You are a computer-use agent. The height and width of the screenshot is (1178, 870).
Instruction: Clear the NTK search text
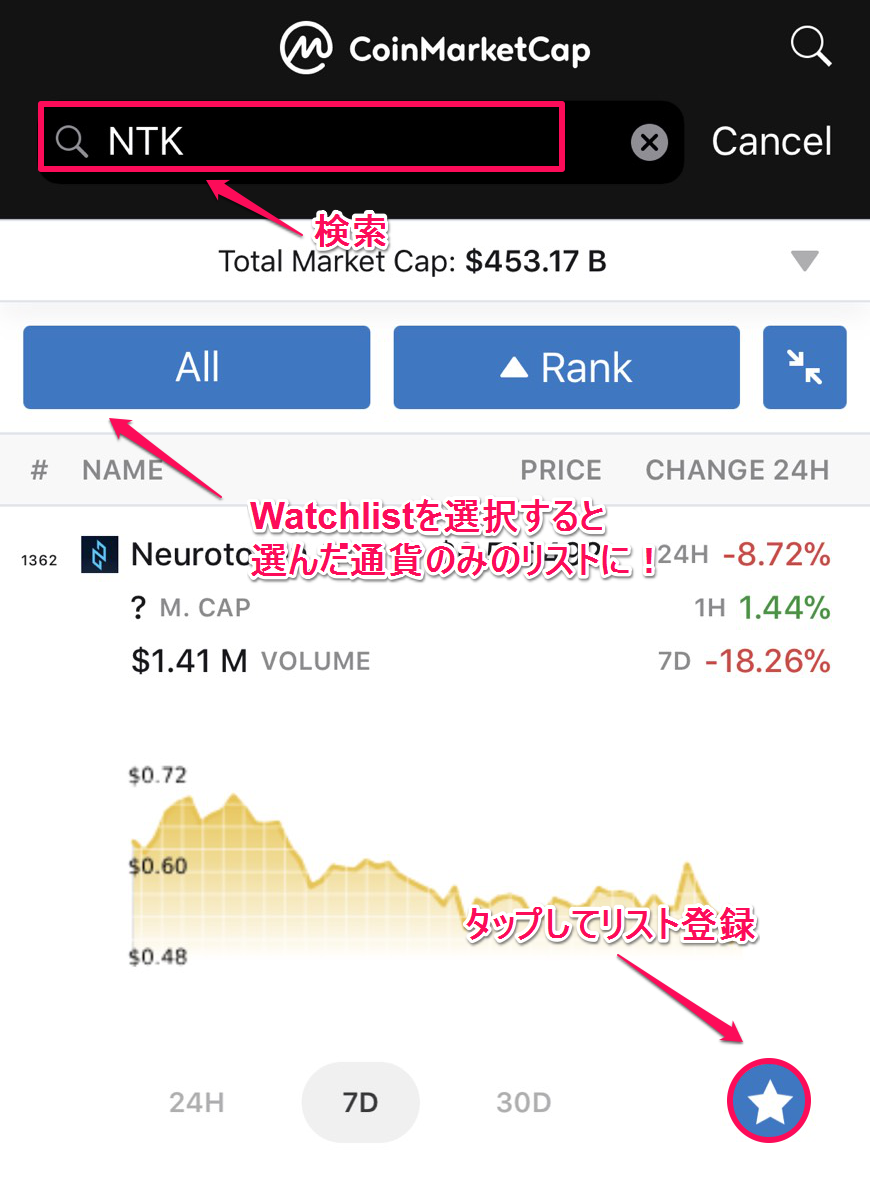pyautogui.click(x=649, y=143)
